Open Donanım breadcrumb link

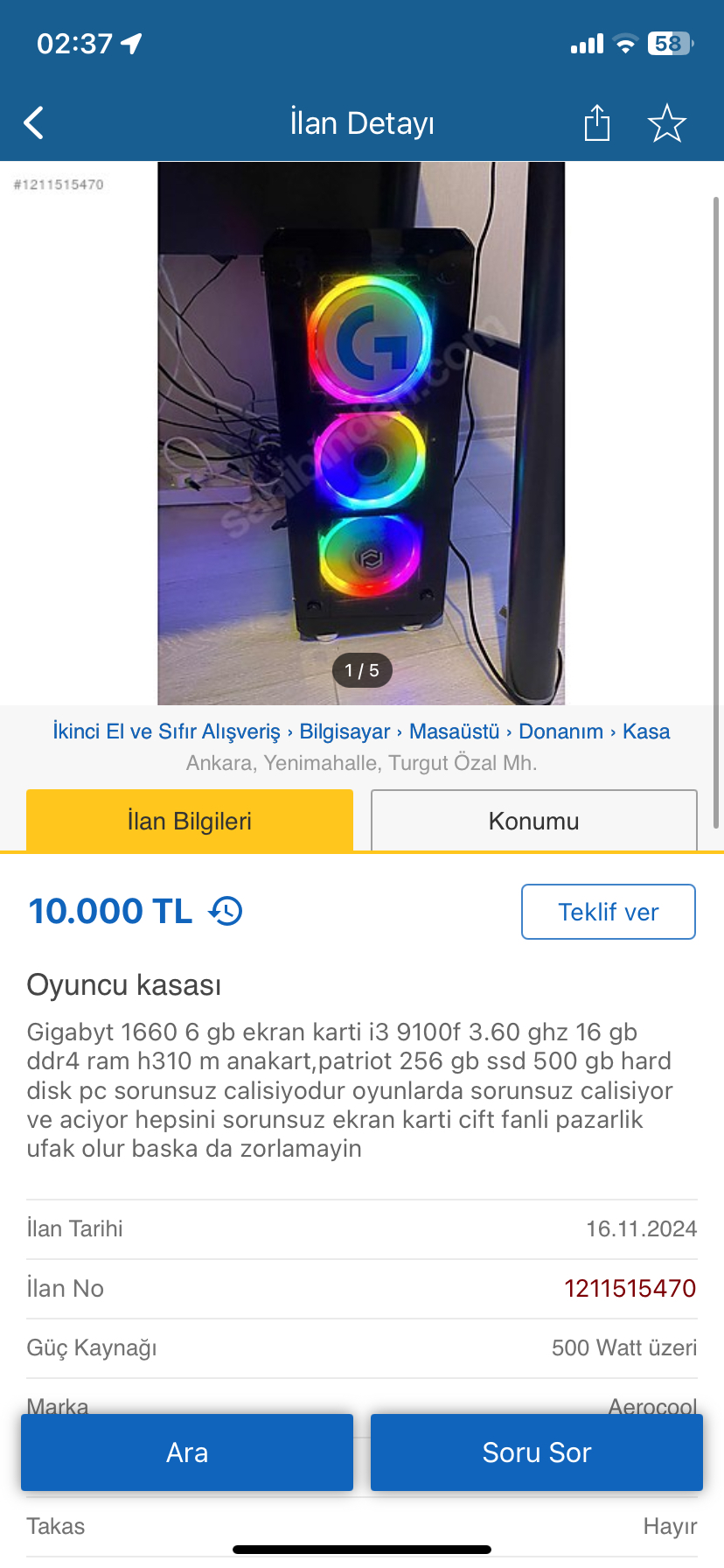point(560,731)
